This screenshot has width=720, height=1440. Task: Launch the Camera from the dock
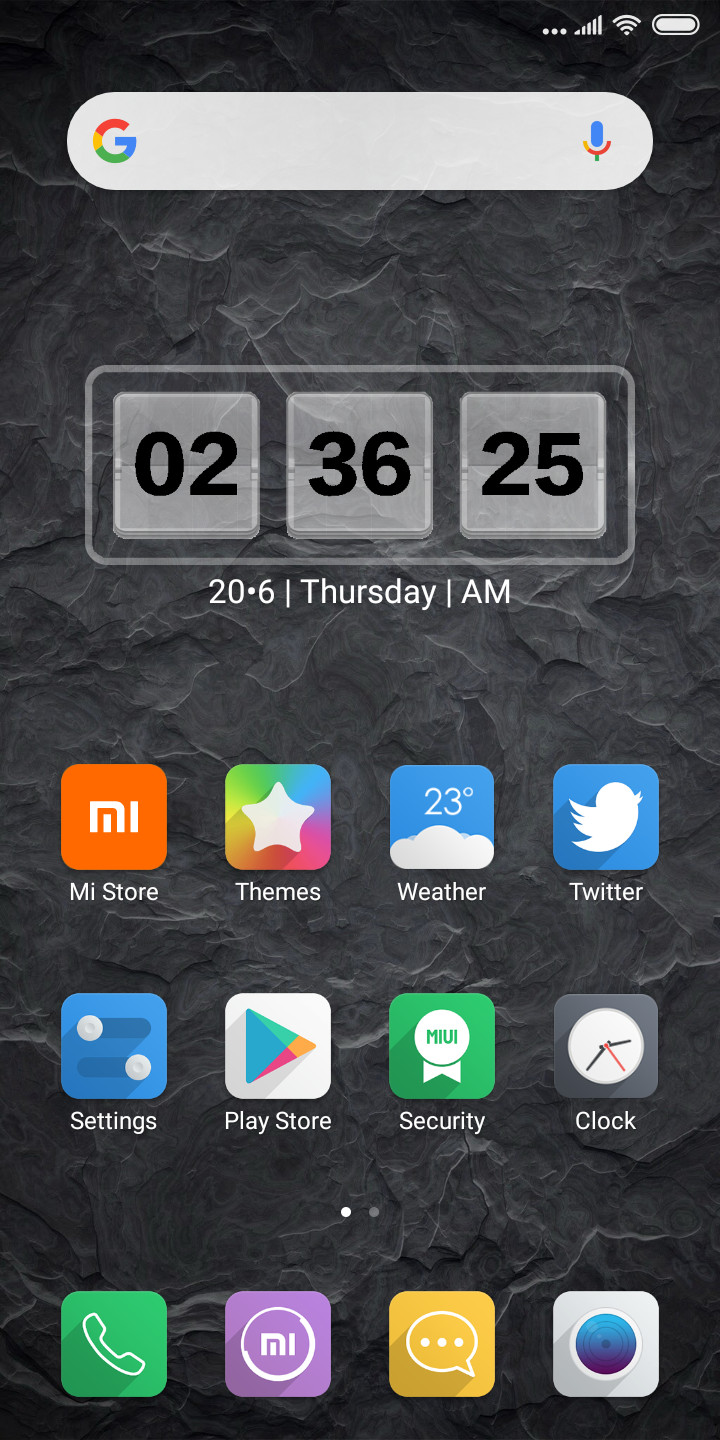[x=606, y=1344]
